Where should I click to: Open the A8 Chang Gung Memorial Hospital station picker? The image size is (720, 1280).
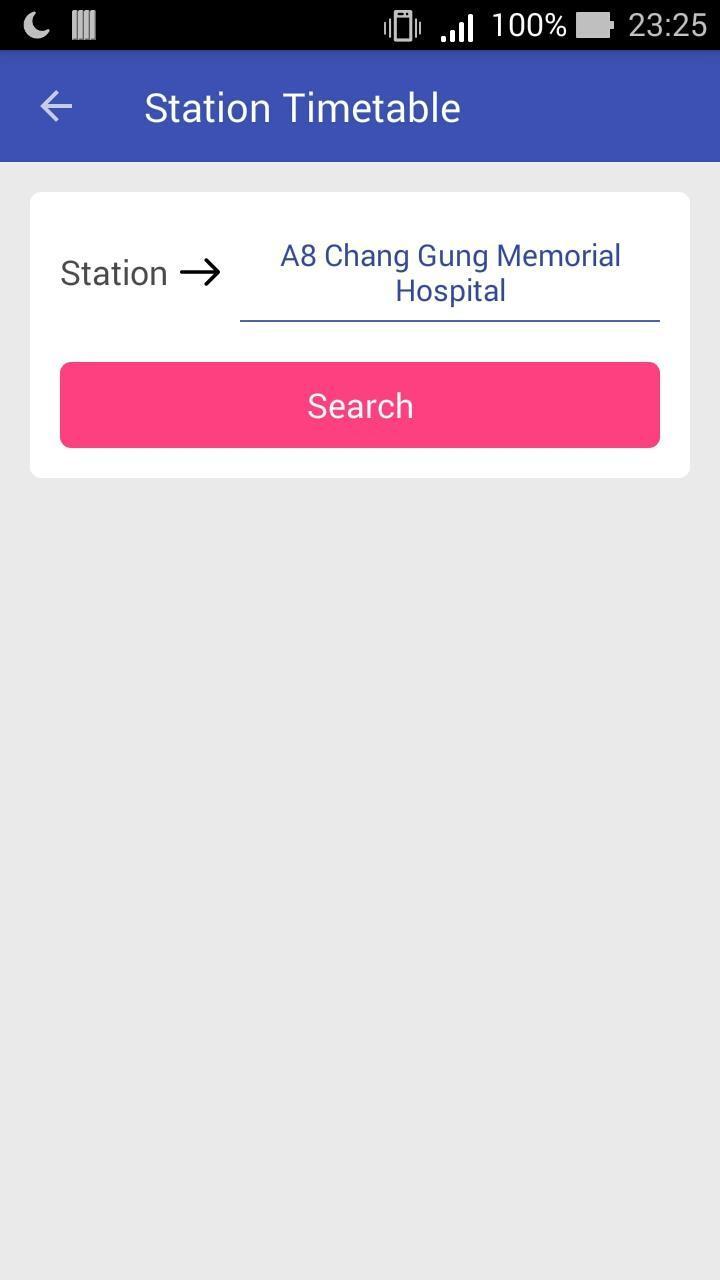point(450,274)
